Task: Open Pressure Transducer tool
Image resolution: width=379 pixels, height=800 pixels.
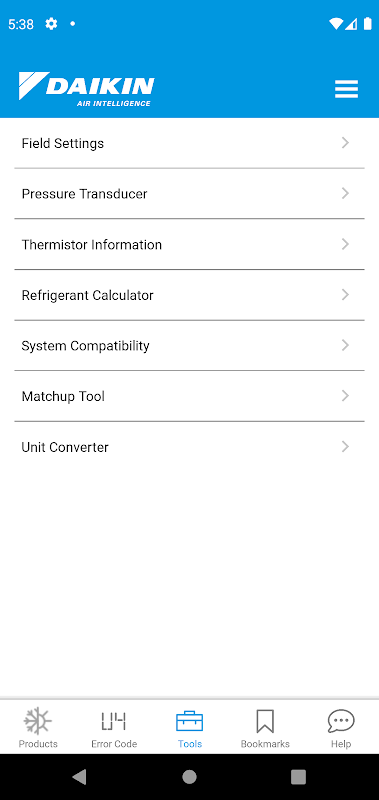Action: [x=189, y=194]
